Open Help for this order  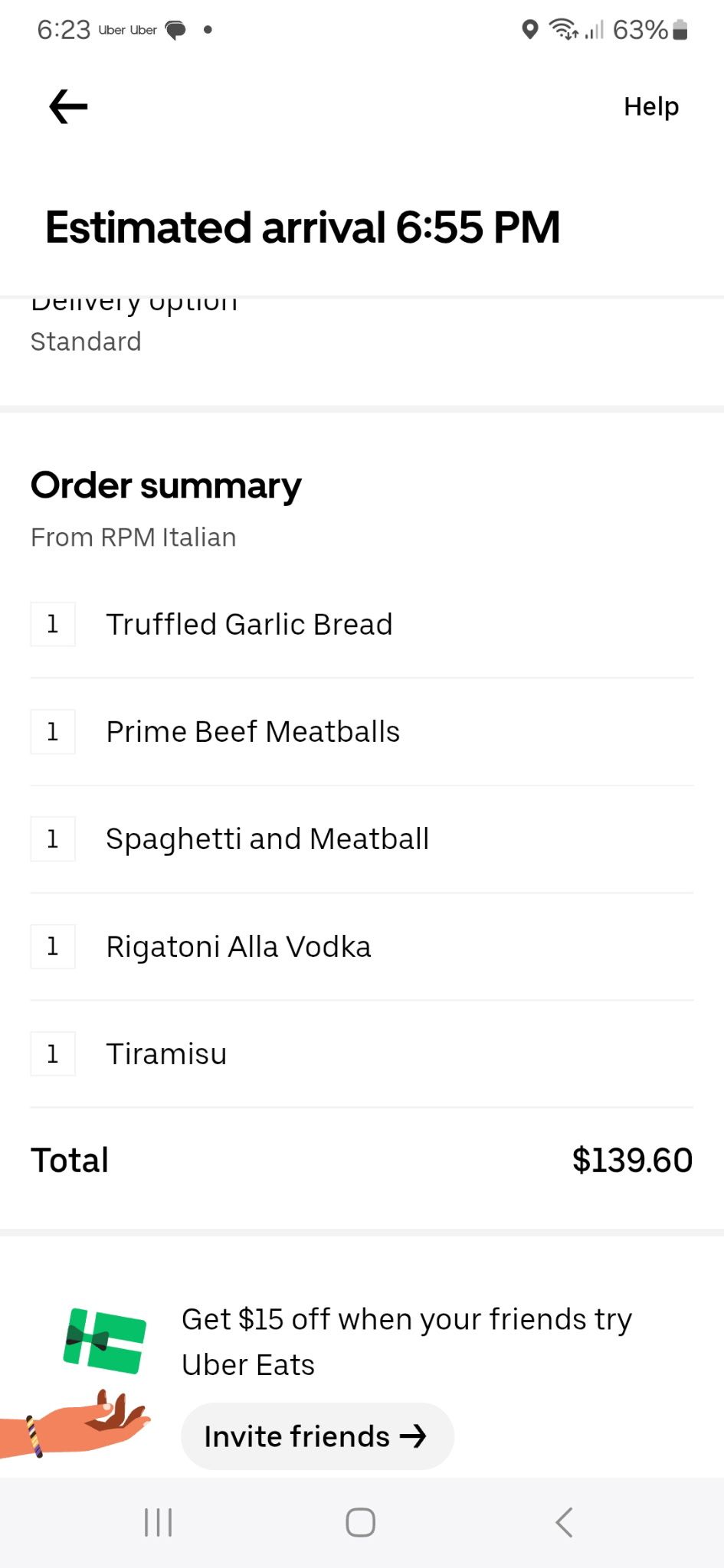pos(651,106)
